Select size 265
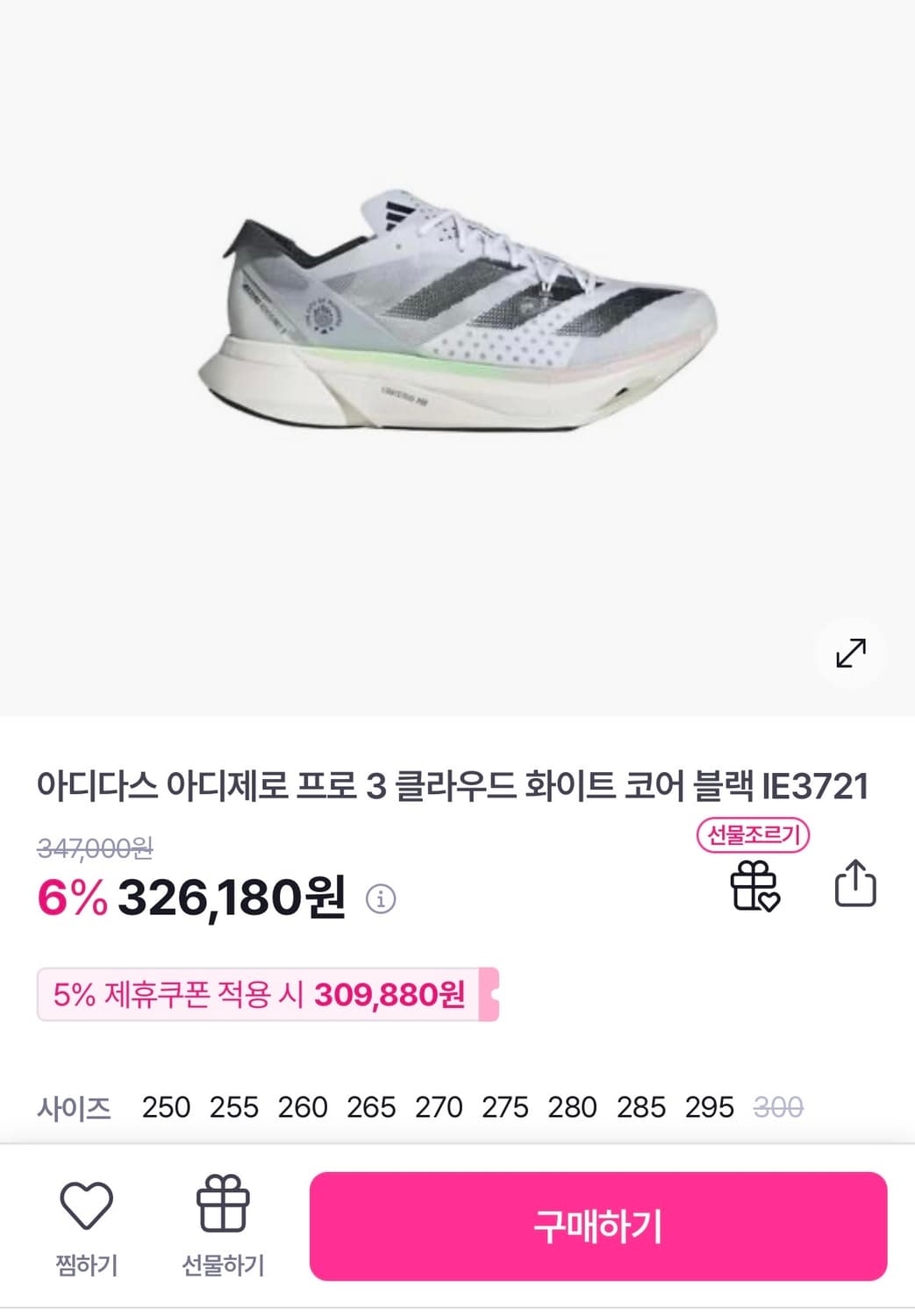915x1316 pixels. 372,1108
